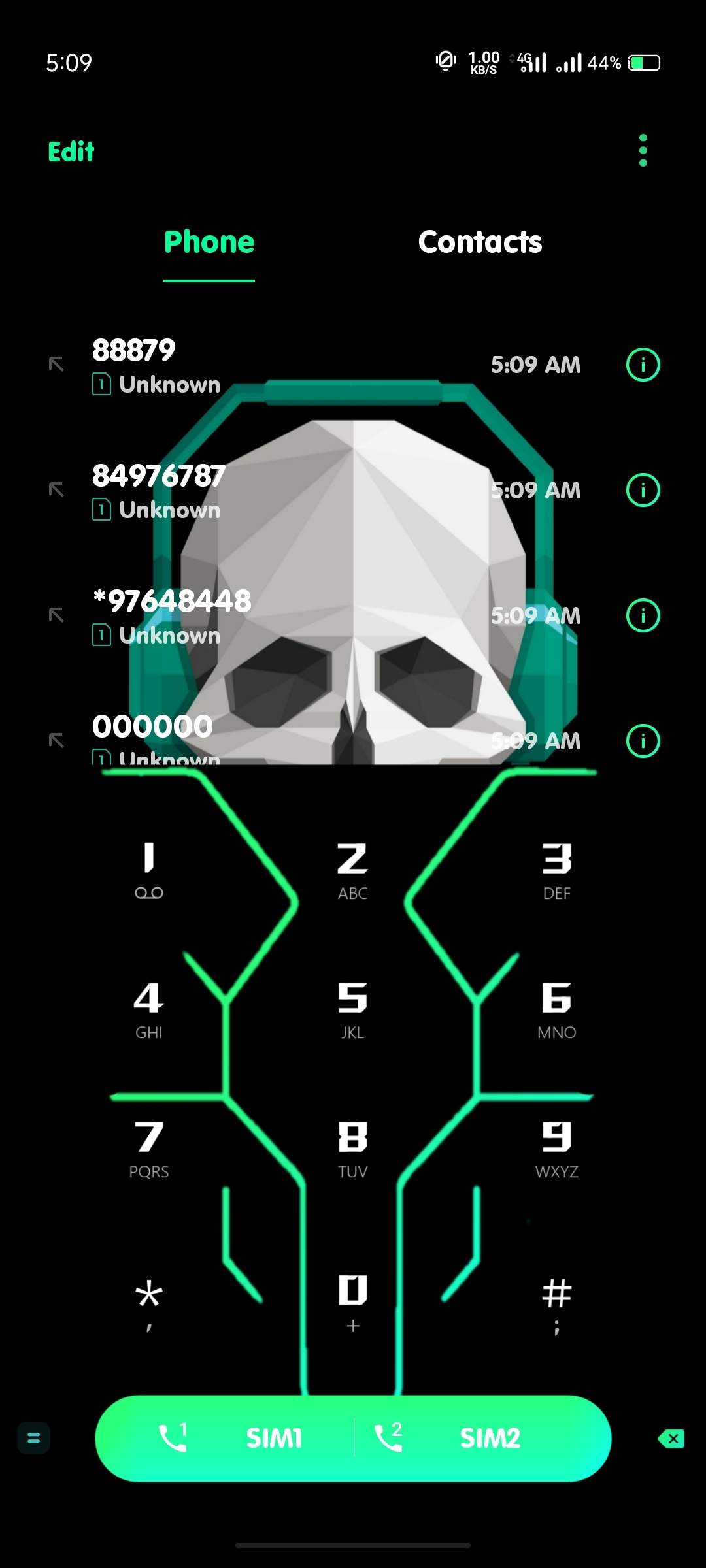Image resolution: width=706 pixels, height=1568 pixels.
Task: Delete last digit with backspace
Action: point(671,1438)
